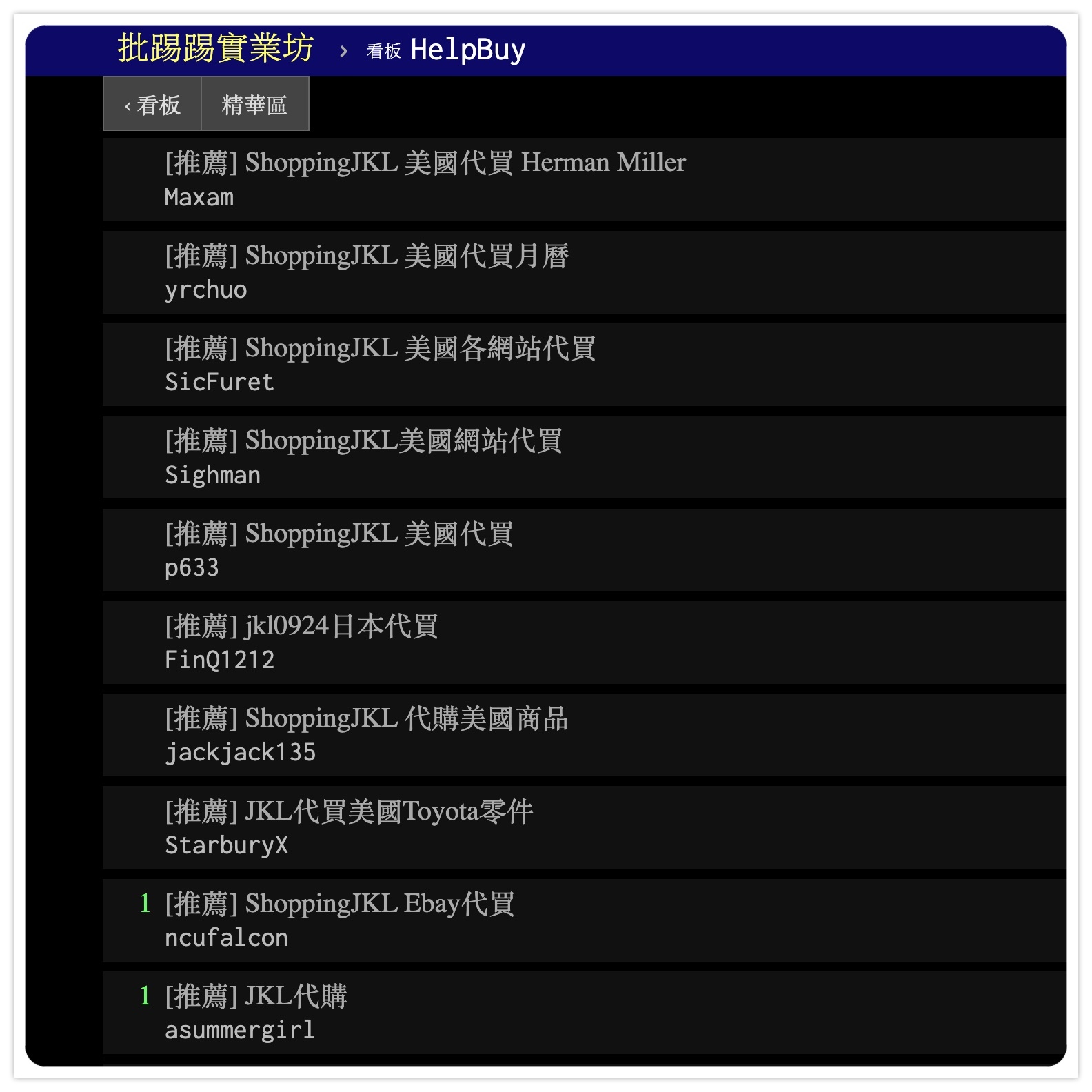View jackjack135's 代購美國商品 post
1092x1092 pixels.
[366, 718]
